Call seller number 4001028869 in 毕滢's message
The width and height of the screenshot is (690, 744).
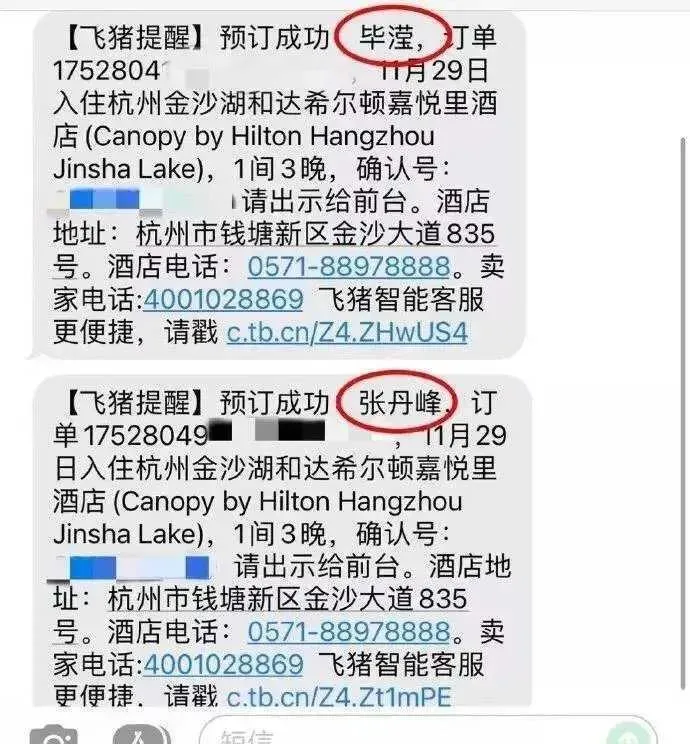223,299
